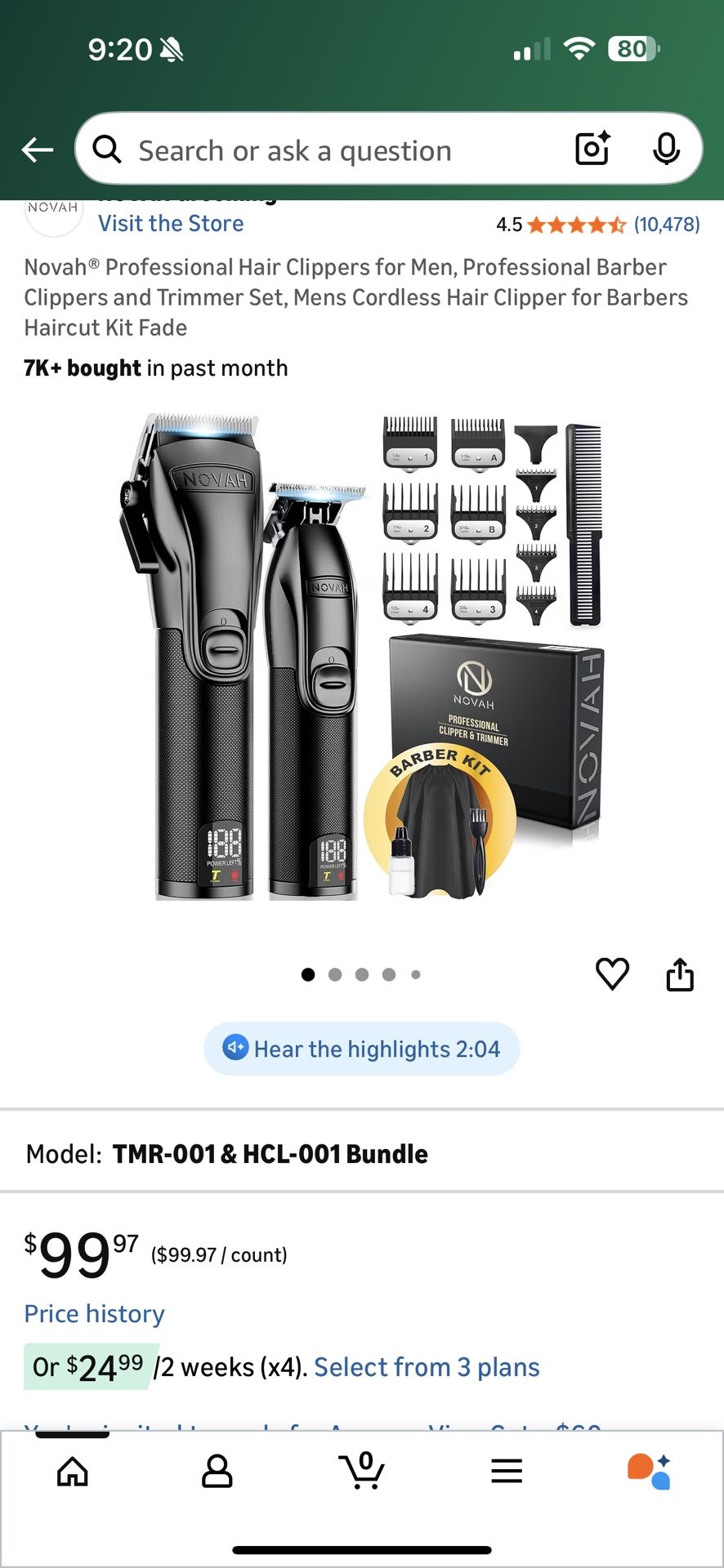724x1568 pixels.
Task: Tap the muted notification bell in status bar
Action: click(170, 49)
